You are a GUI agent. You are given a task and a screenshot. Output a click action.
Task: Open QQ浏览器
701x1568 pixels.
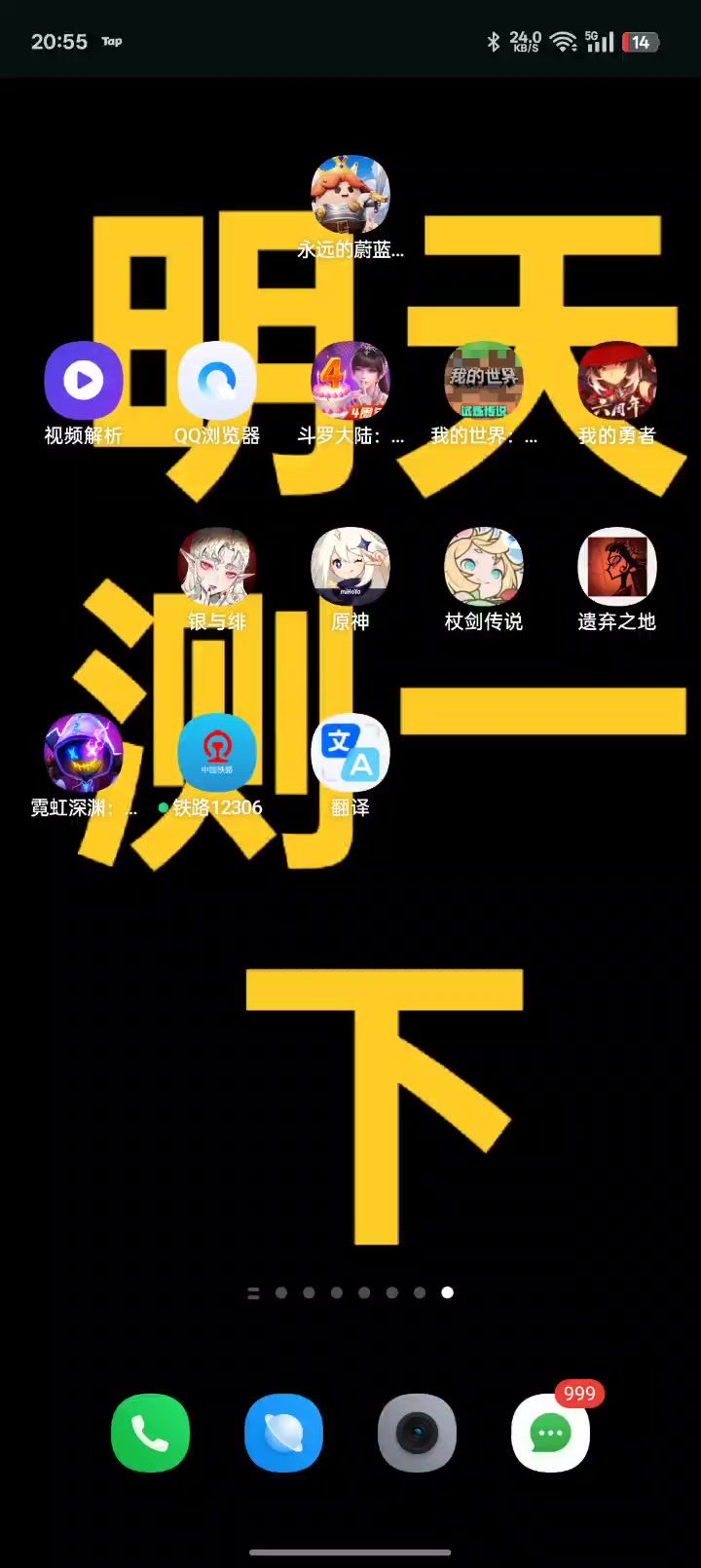point(217,381)
